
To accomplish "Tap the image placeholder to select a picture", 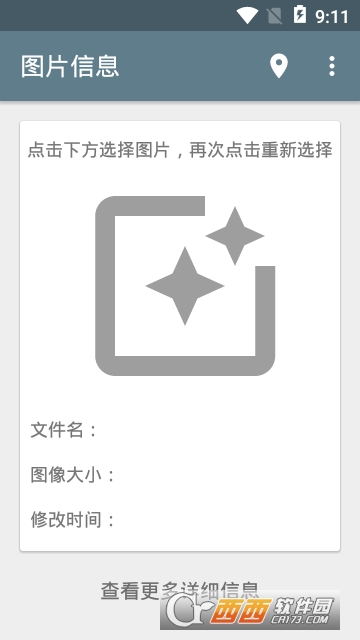I will (x=185, y=286).
